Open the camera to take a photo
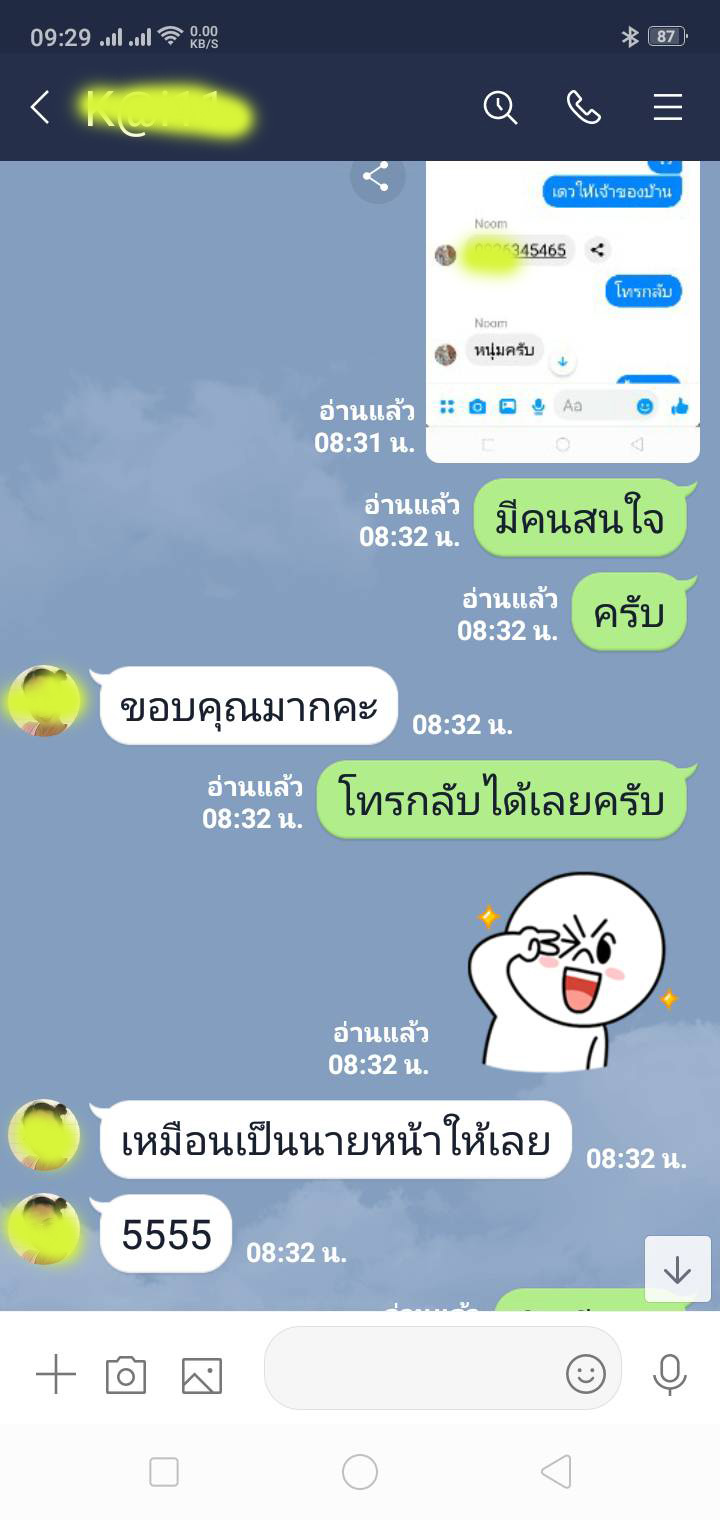The width and height of the screenshot is (720, 1520). click(x=126, y=1375)
